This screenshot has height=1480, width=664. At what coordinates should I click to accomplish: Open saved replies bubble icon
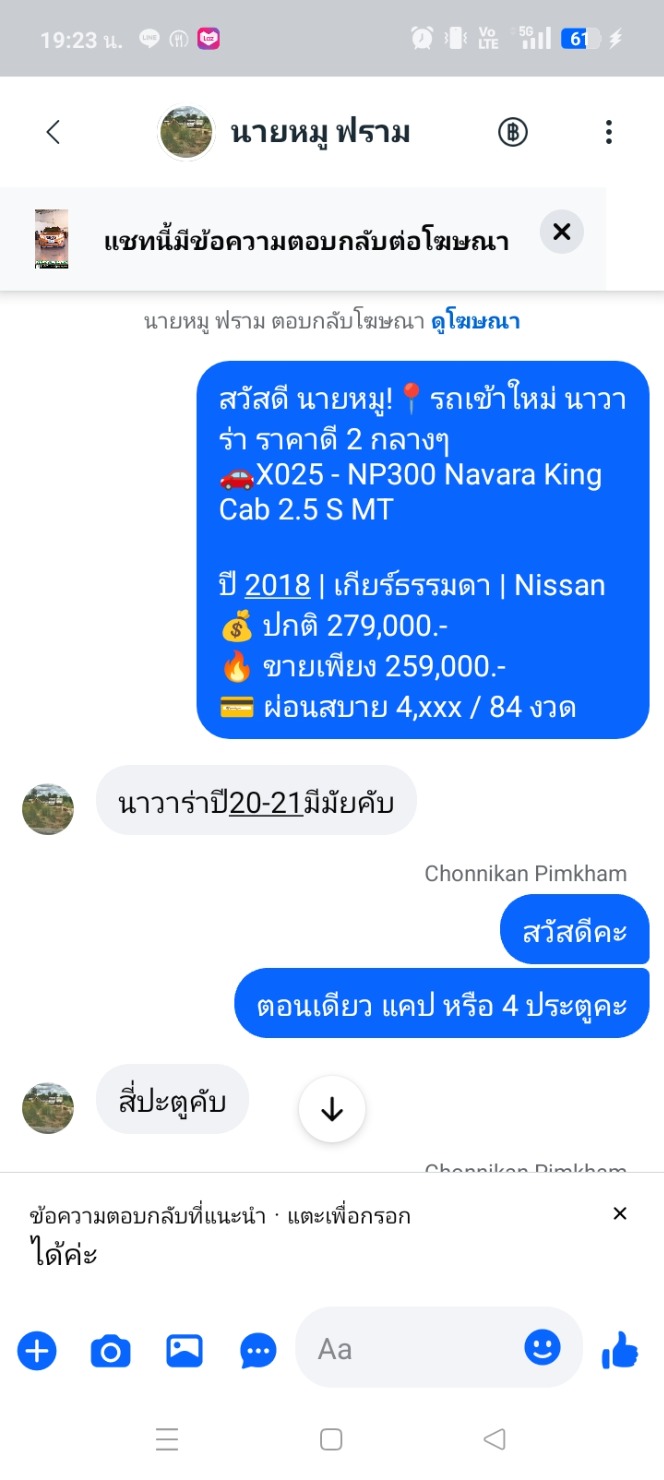[x=259, y=1352]
